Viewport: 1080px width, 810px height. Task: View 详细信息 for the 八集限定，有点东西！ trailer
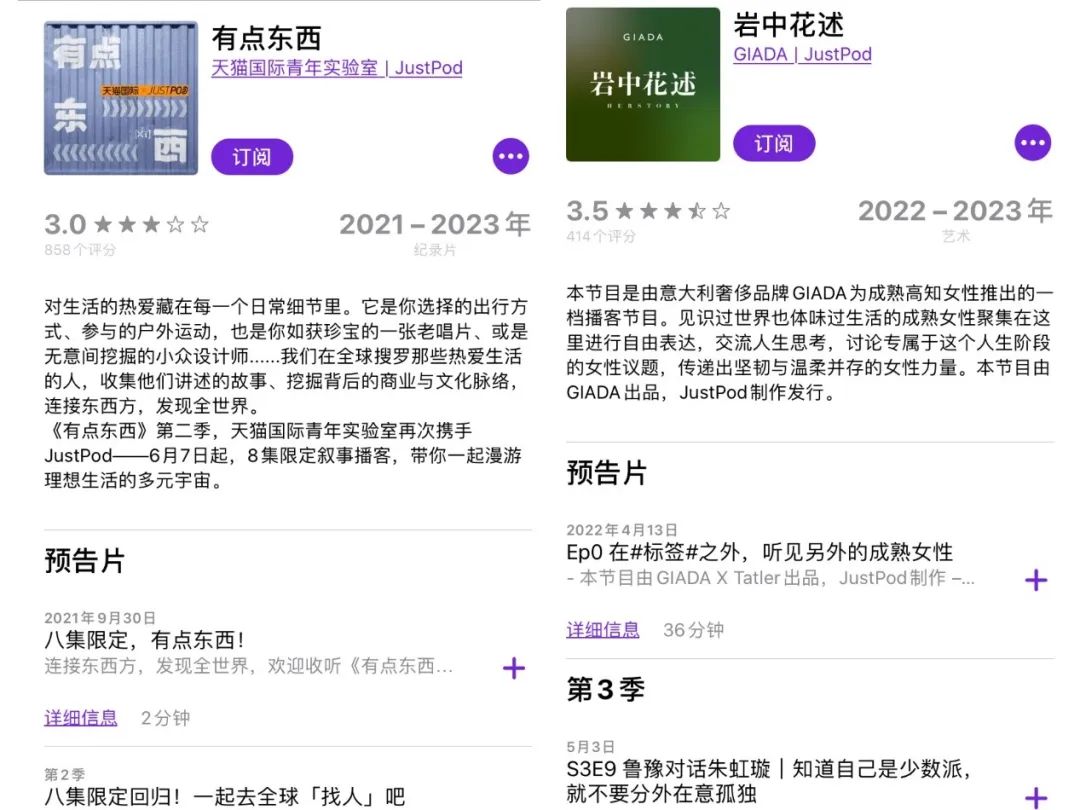click(x=81, y=718)
